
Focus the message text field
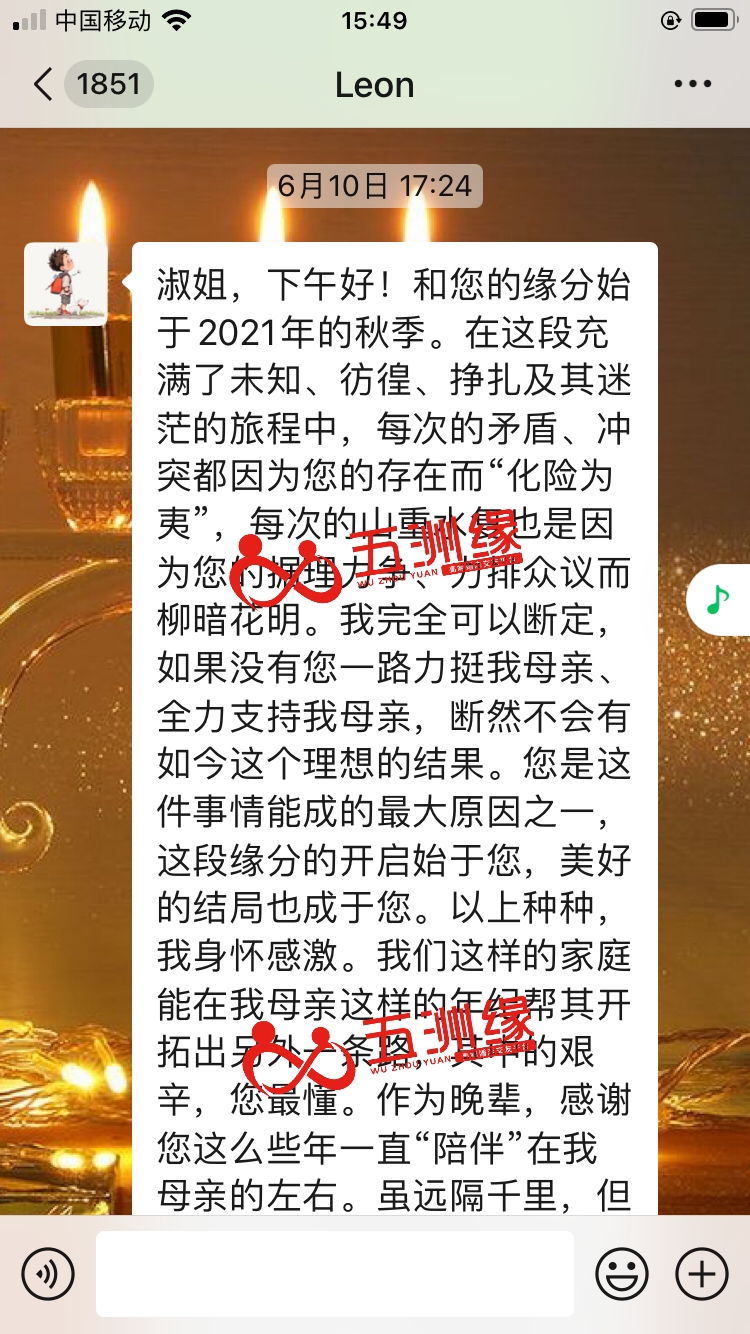click(x=335, y=1274)
